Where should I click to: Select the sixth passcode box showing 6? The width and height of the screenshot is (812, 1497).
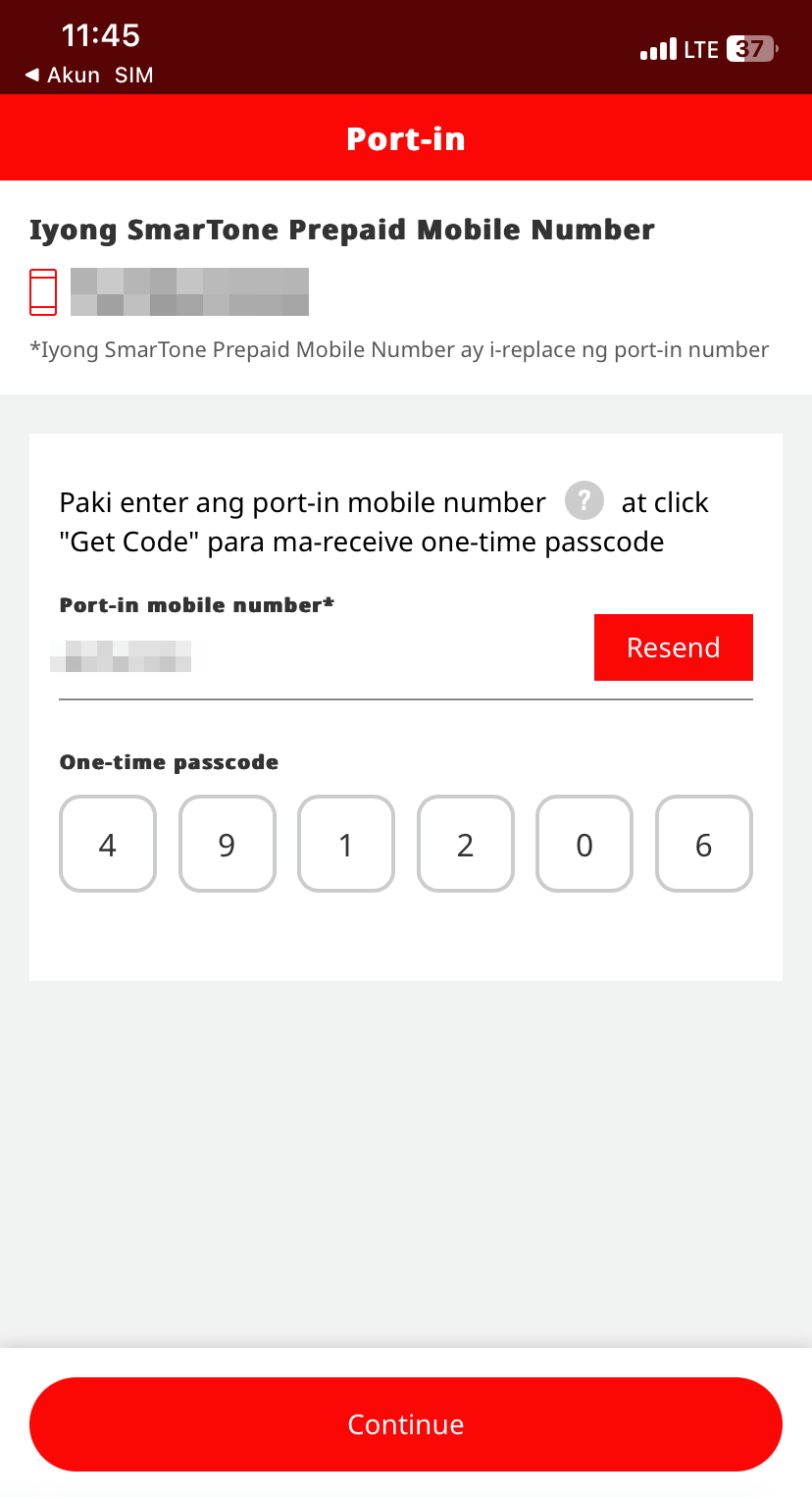pos(704,844)
